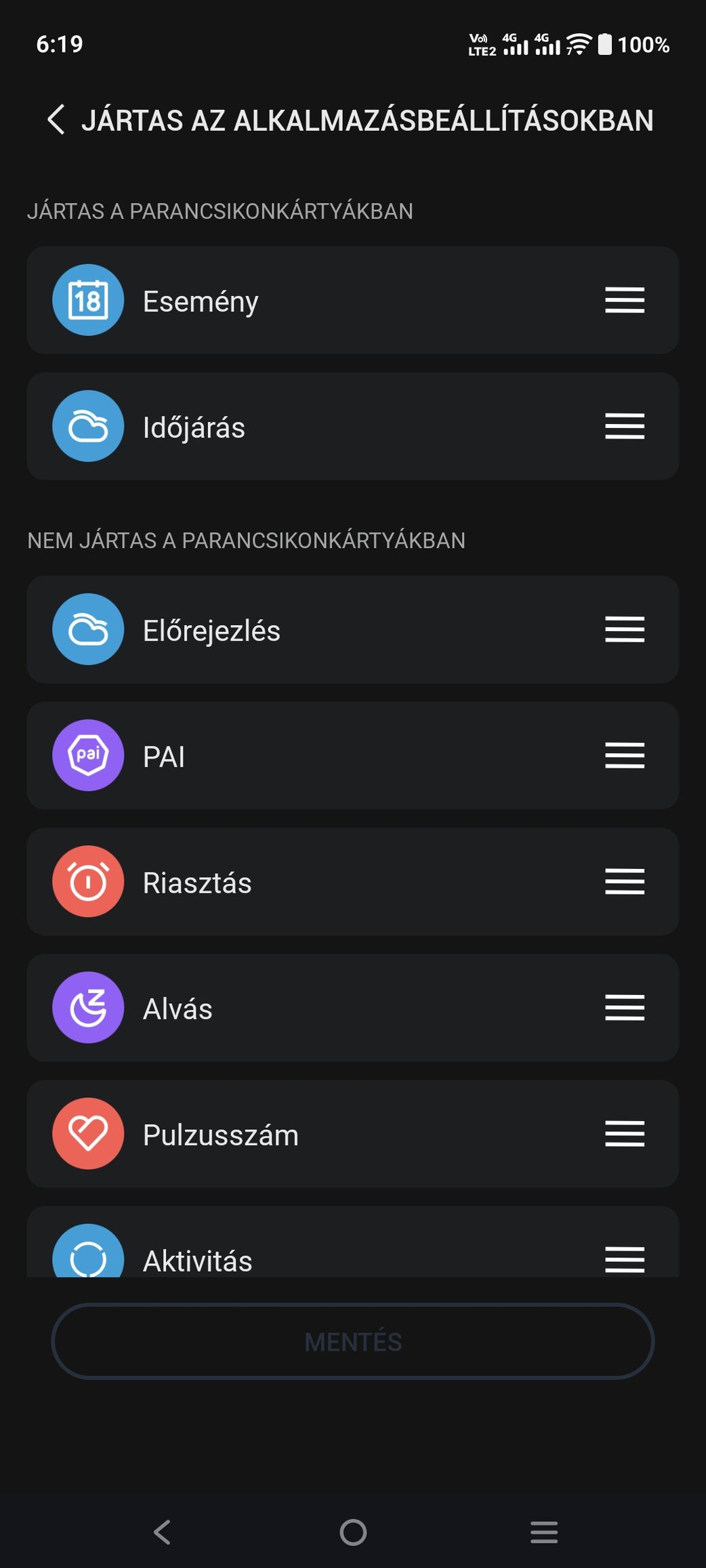
Task: Tap the reorder handle for Aktivitás
Action: pyautogui.click(x=624, y=1259)
